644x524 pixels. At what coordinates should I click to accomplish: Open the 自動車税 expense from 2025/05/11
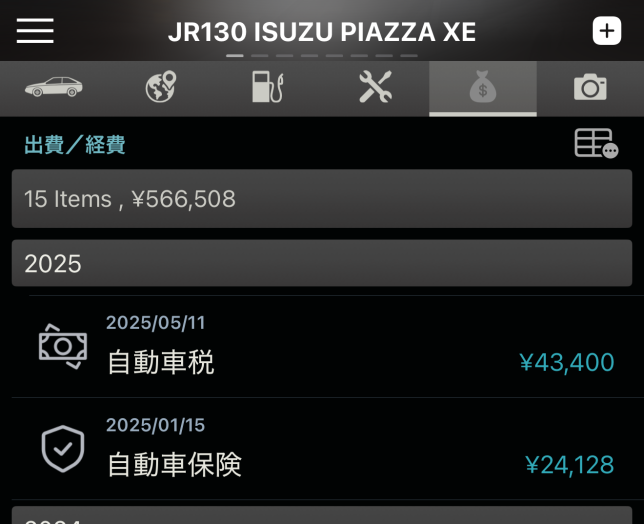point(322,347)
